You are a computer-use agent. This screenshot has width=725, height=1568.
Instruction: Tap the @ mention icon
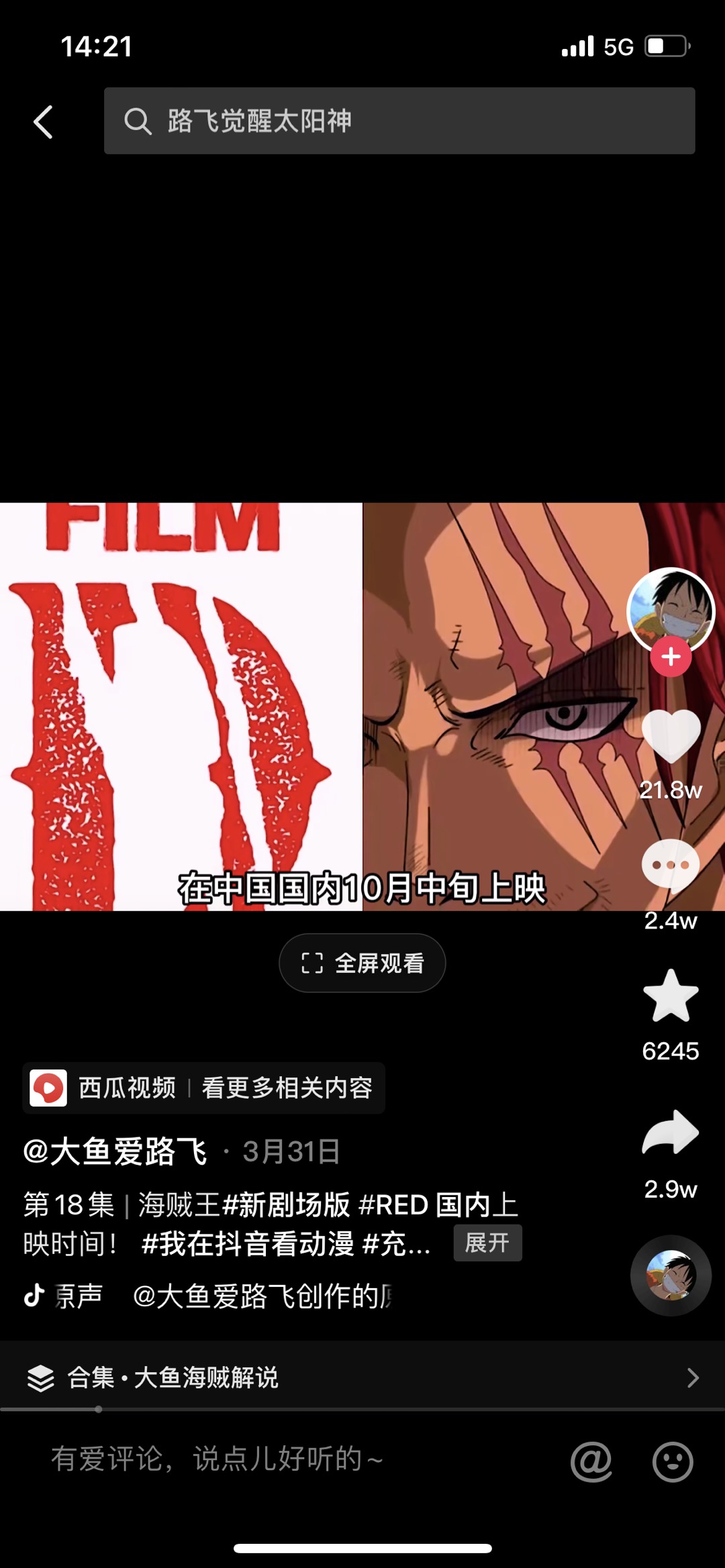591,1461
